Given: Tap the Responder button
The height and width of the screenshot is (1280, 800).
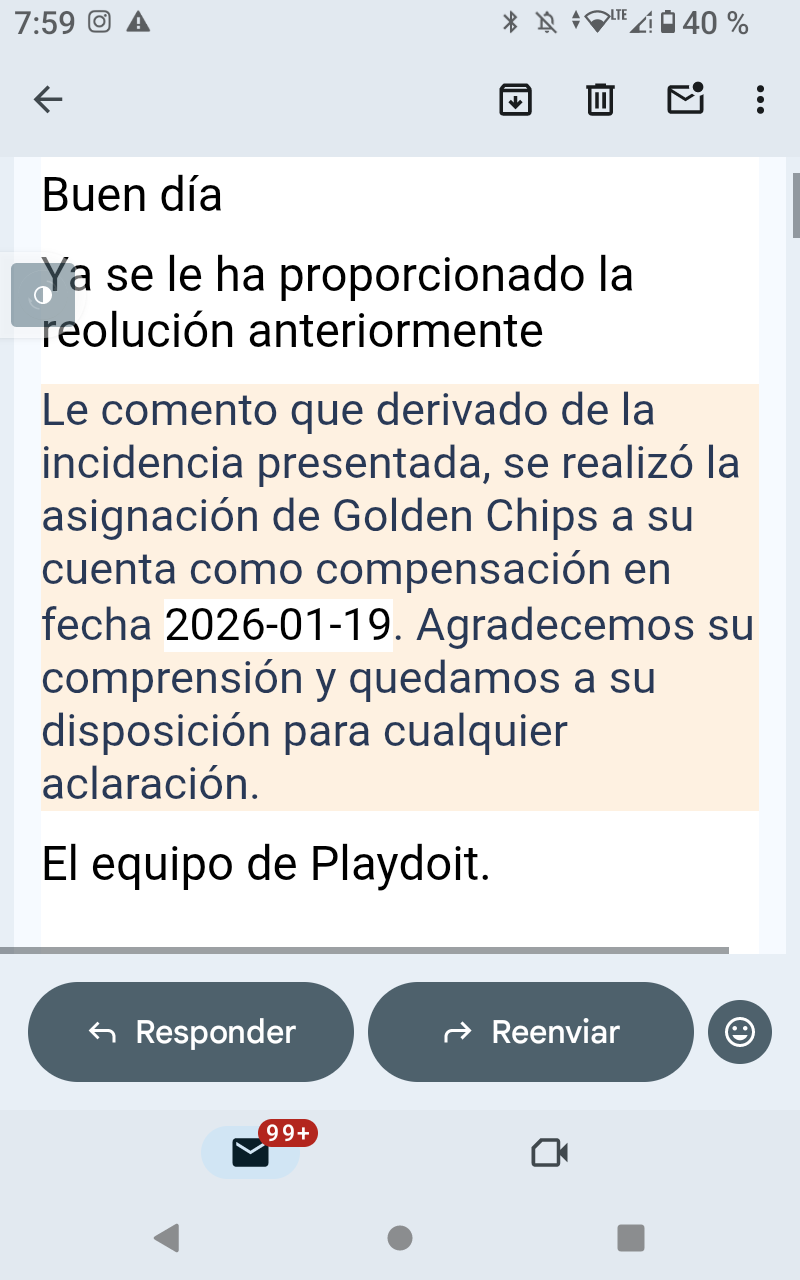Looking at the screenshot, I should 191,1032.
